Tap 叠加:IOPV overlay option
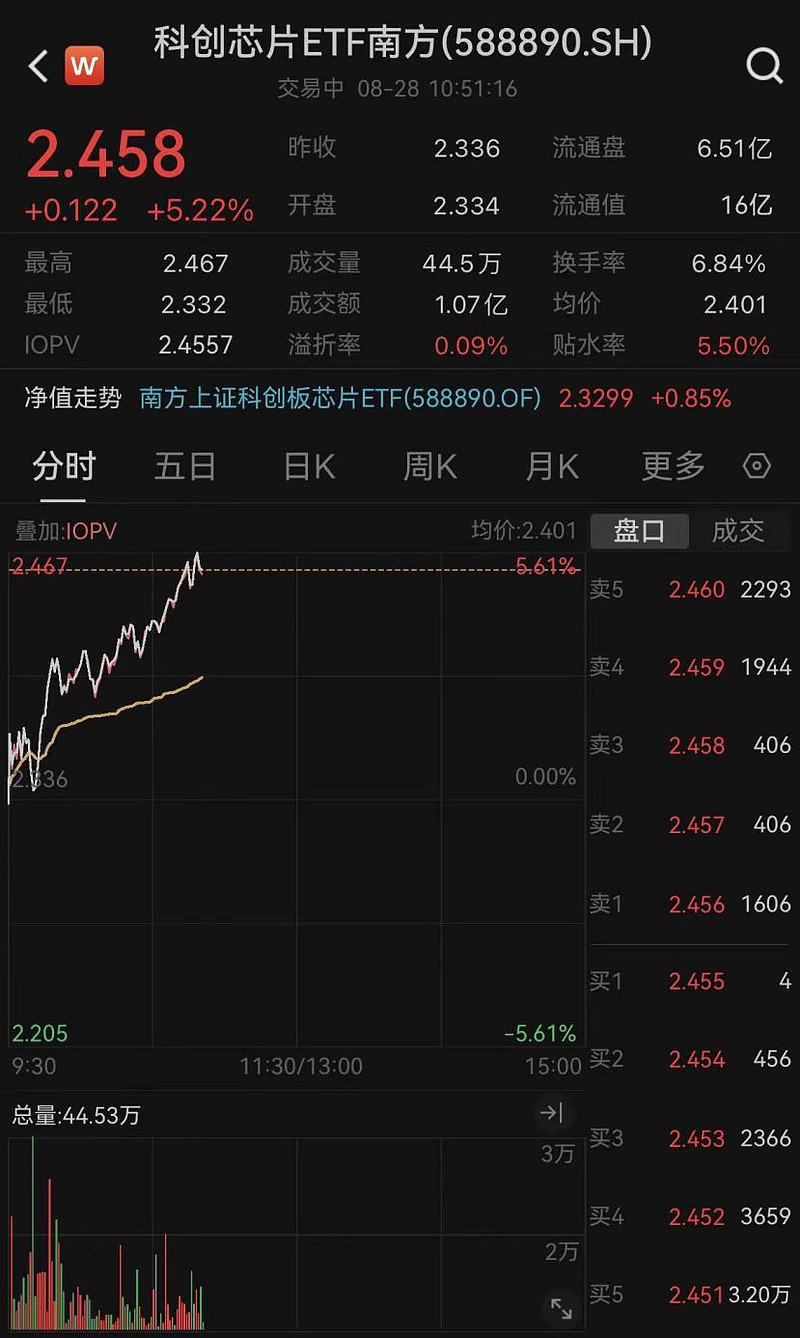Viewport: 800px width, 1338px height. pyautogui.click(x=65, y=531)
